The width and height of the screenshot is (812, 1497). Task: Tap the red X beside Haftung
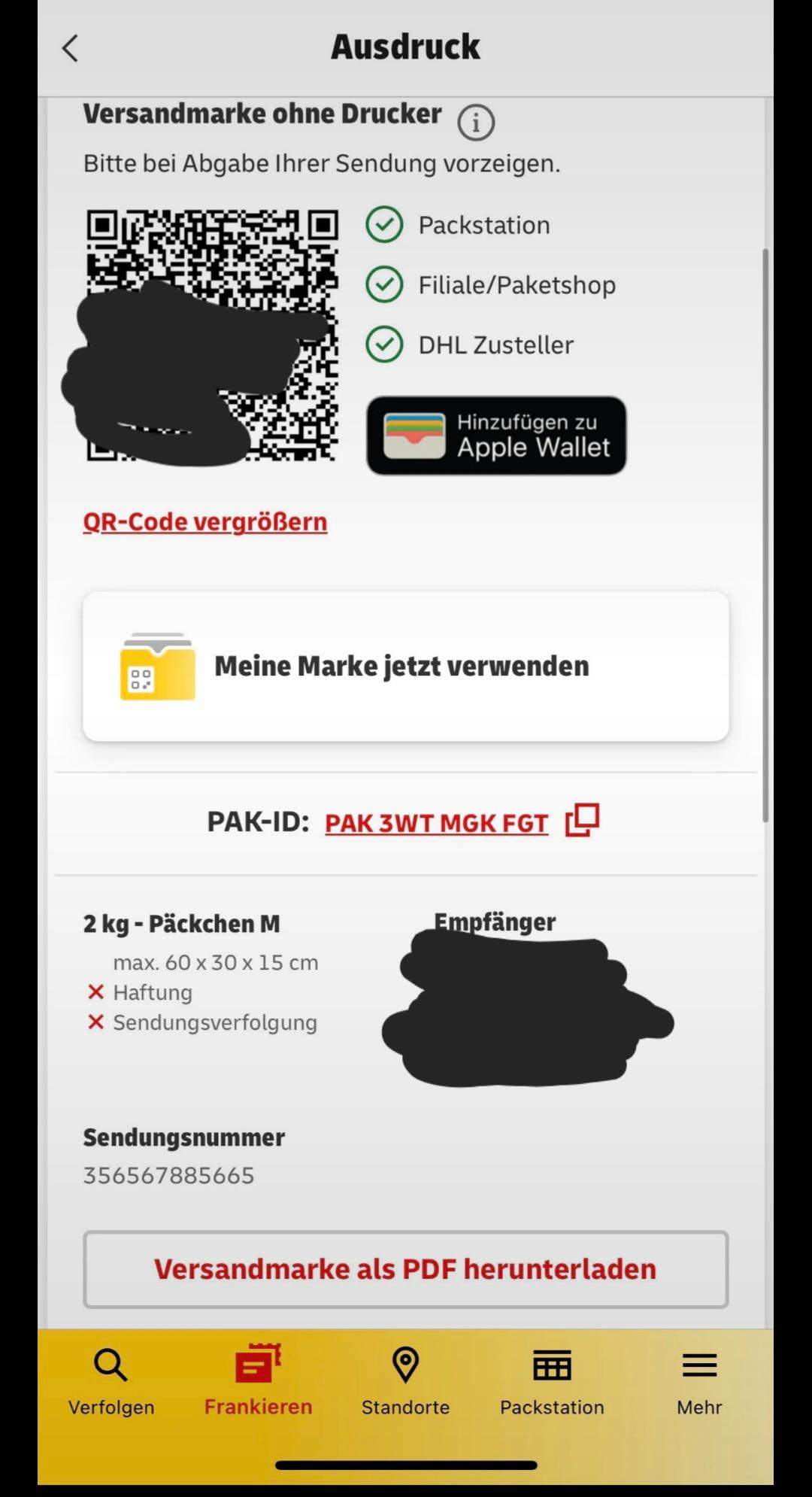tap(95, 991)
